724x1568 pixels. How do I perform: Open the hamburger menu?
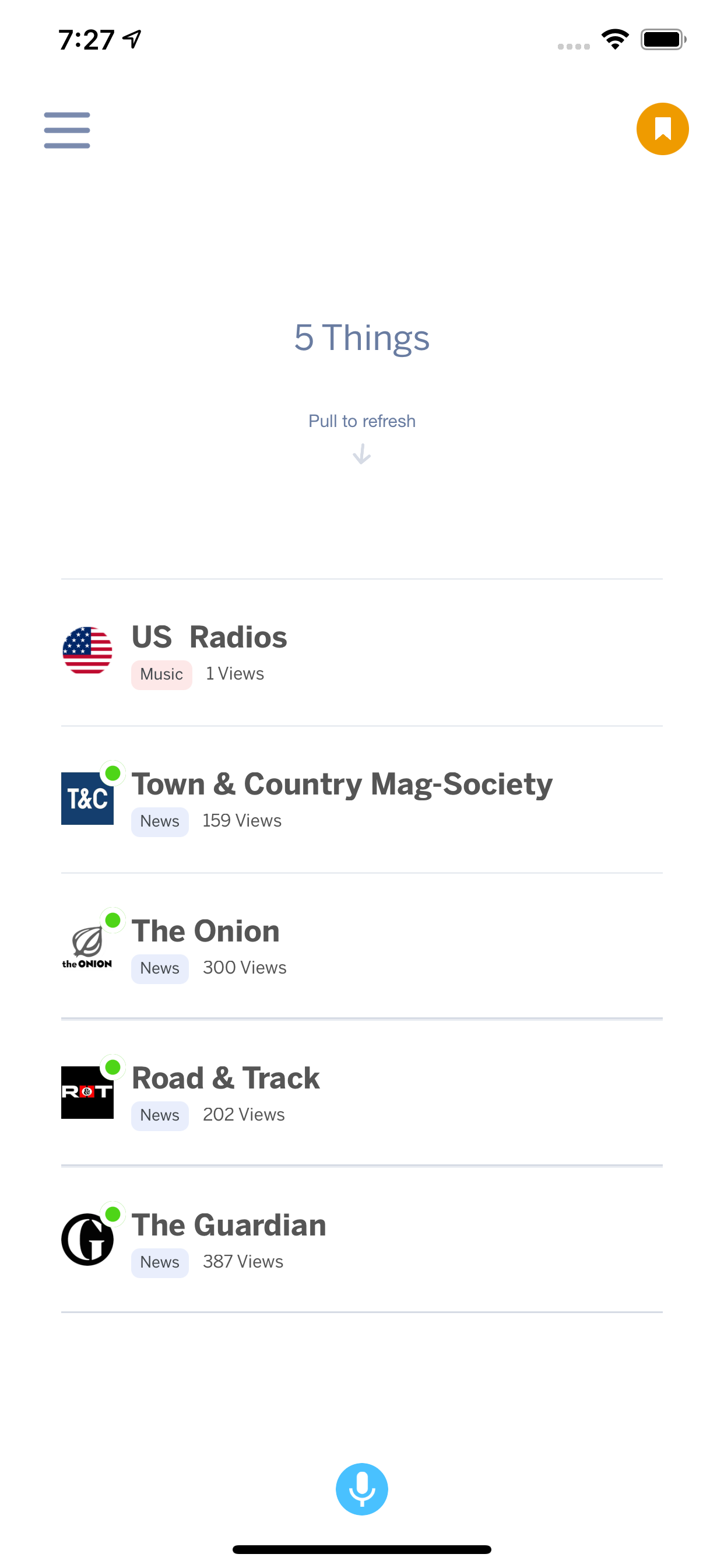(x=67, y=129)
